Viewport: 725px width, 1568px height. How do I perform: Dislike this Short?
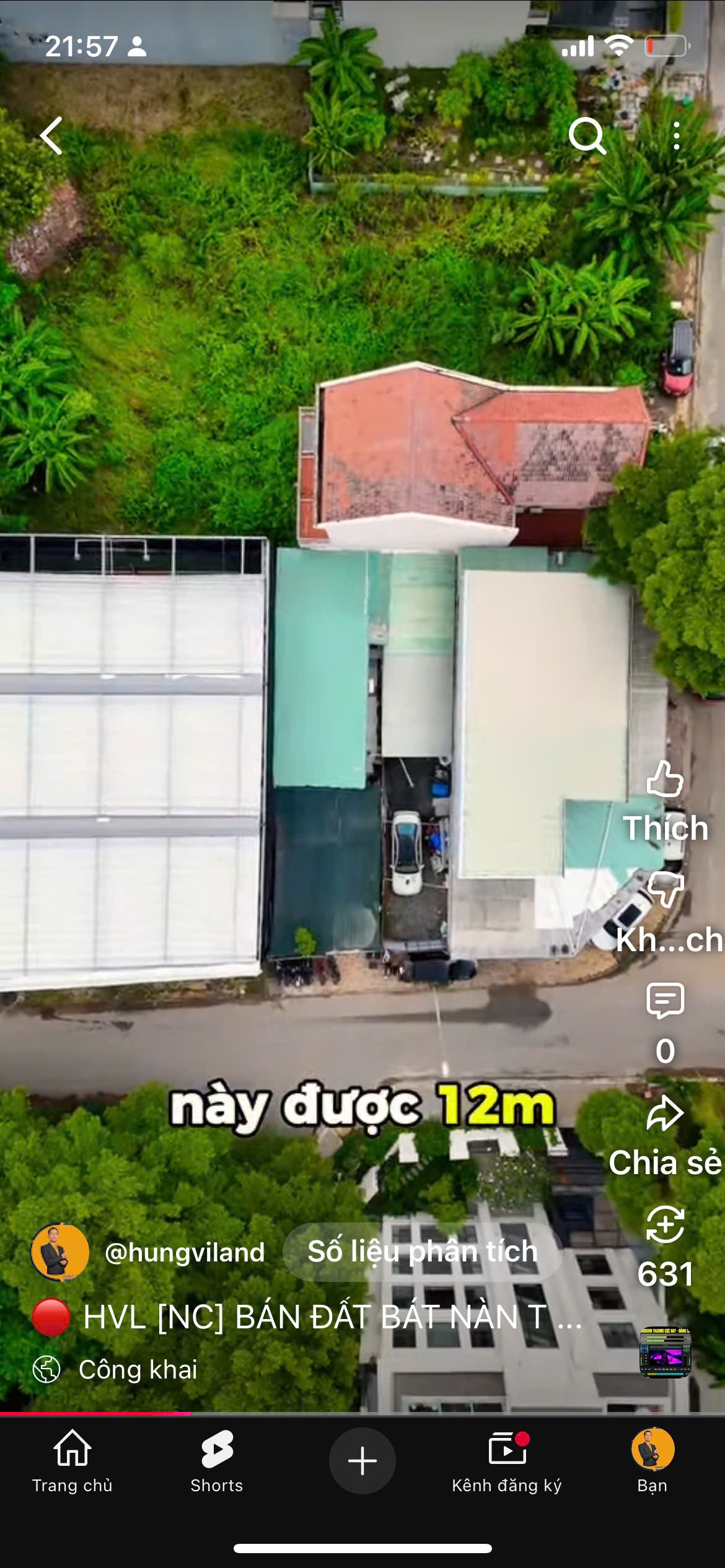click(665, 891)
